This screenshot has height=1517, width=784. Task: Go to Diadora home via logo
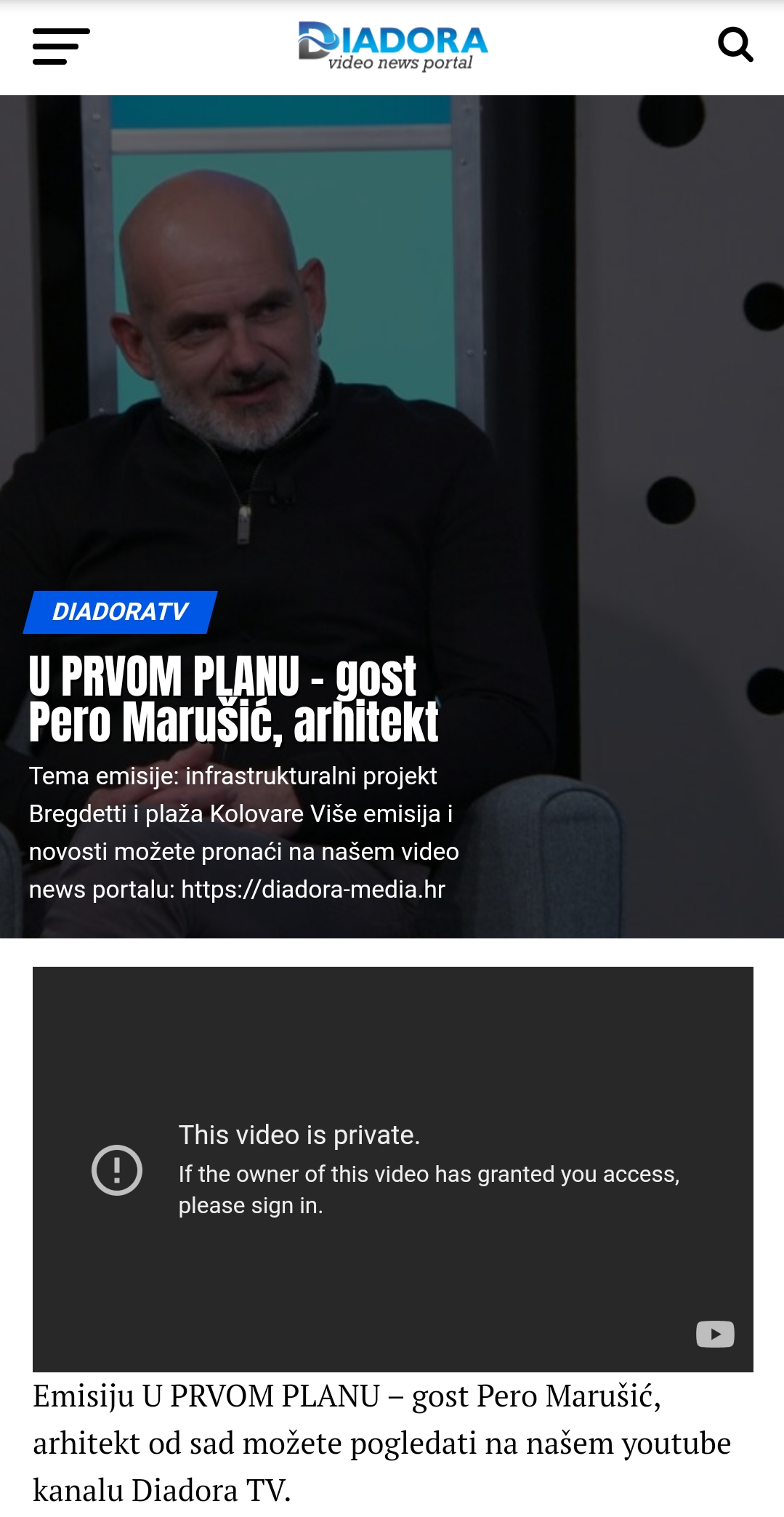(x=392, y=47)
